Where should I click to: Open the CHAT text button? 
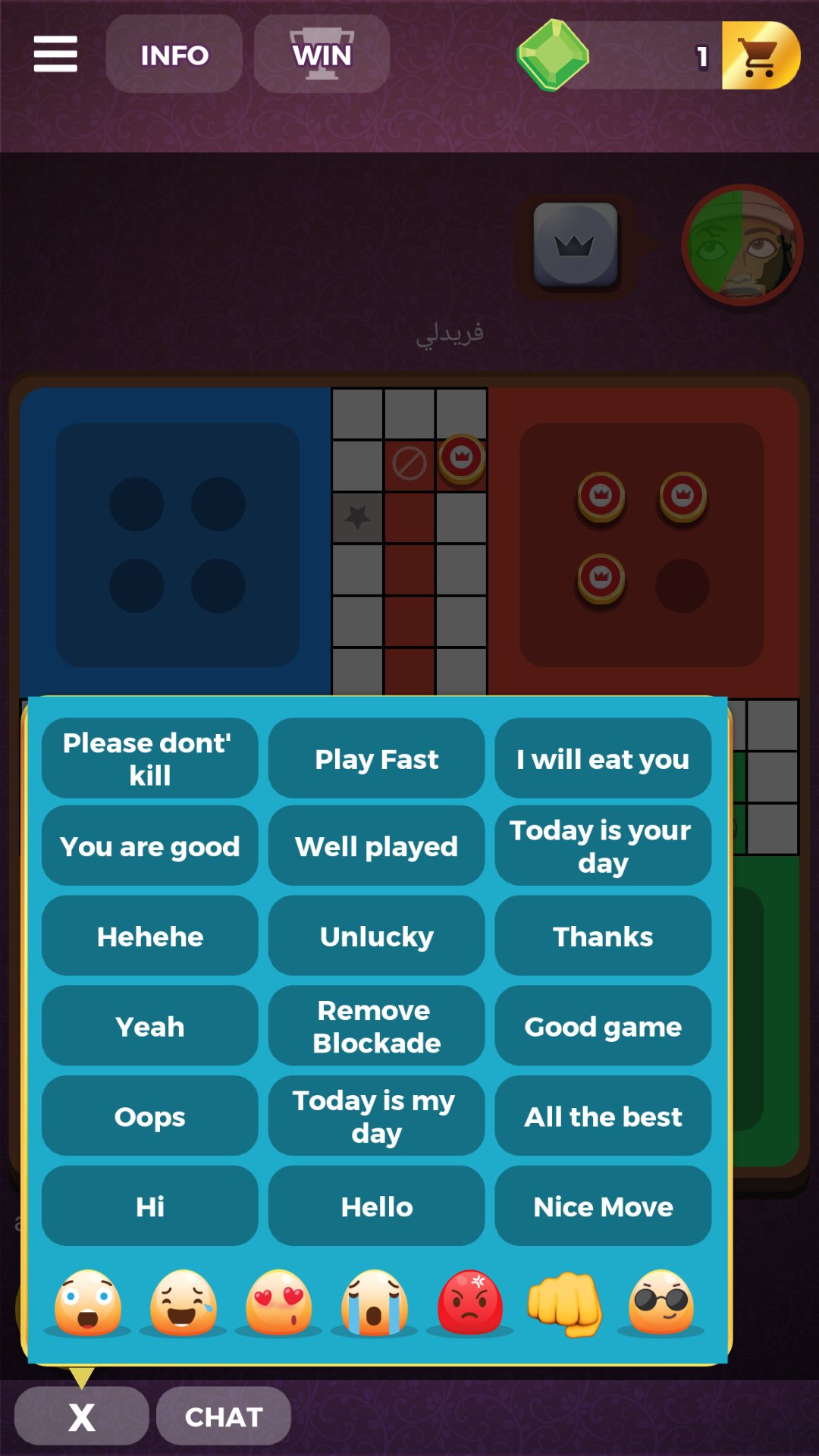click(x=224, y=1416)
